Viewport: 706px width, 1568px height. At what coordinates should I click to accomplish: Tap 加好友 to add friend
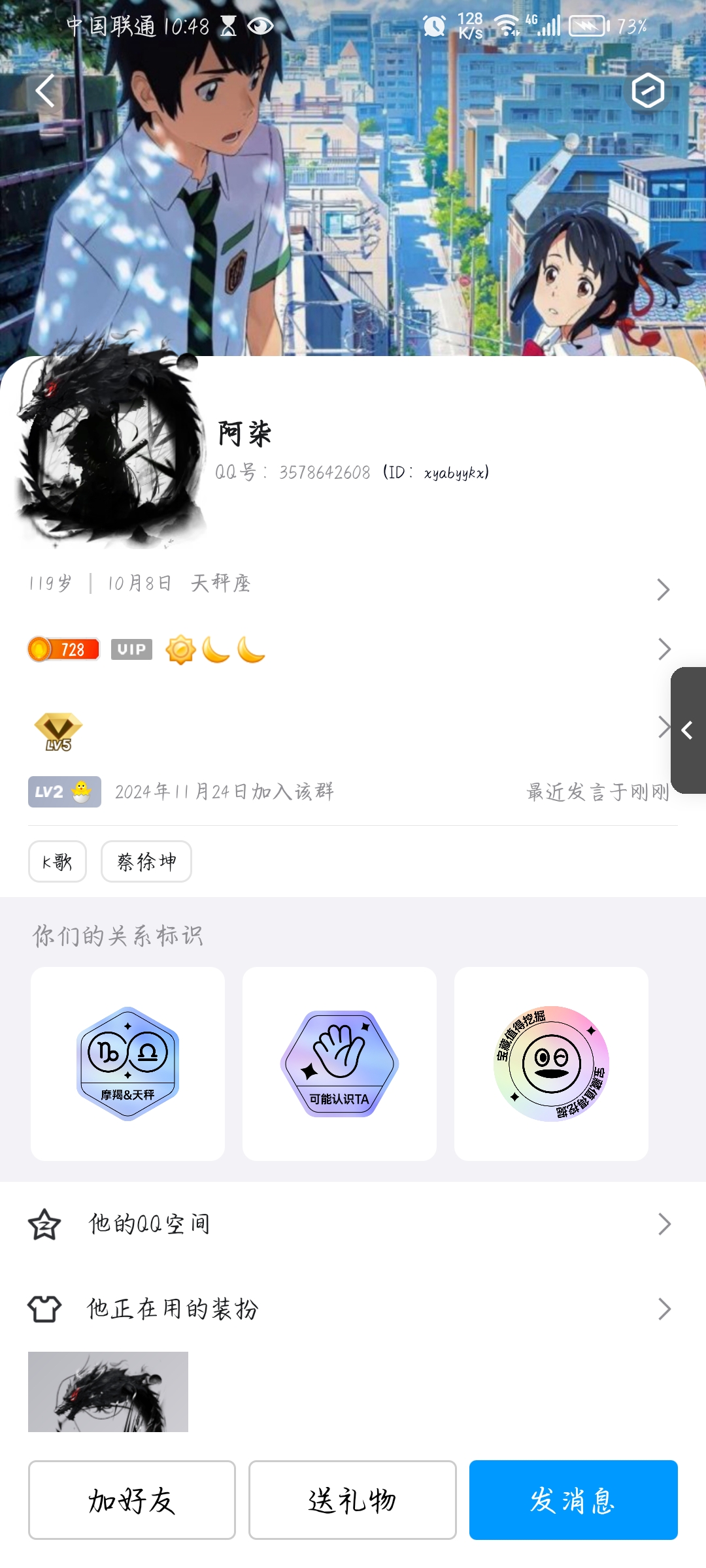tap(131, 1500)
